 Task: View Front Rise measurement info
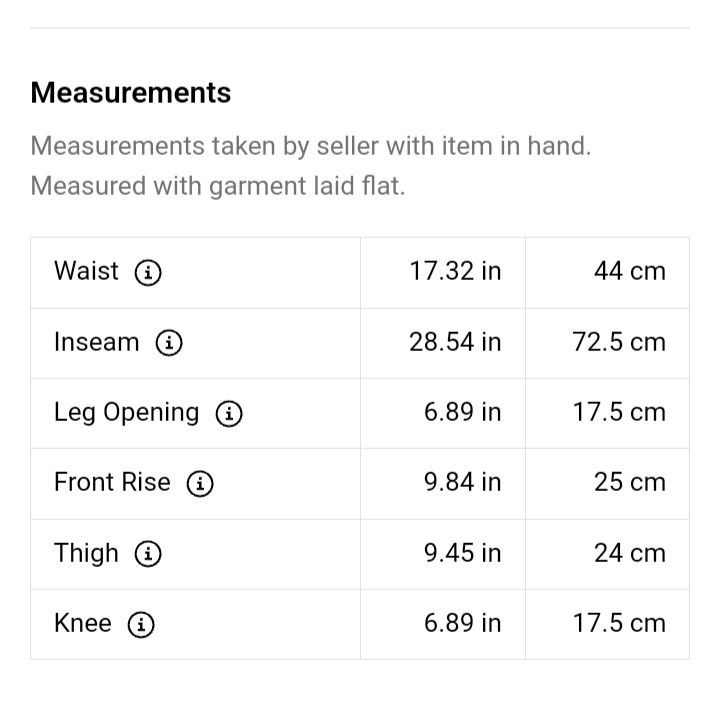pyautogui.click(x=200, y=484)
